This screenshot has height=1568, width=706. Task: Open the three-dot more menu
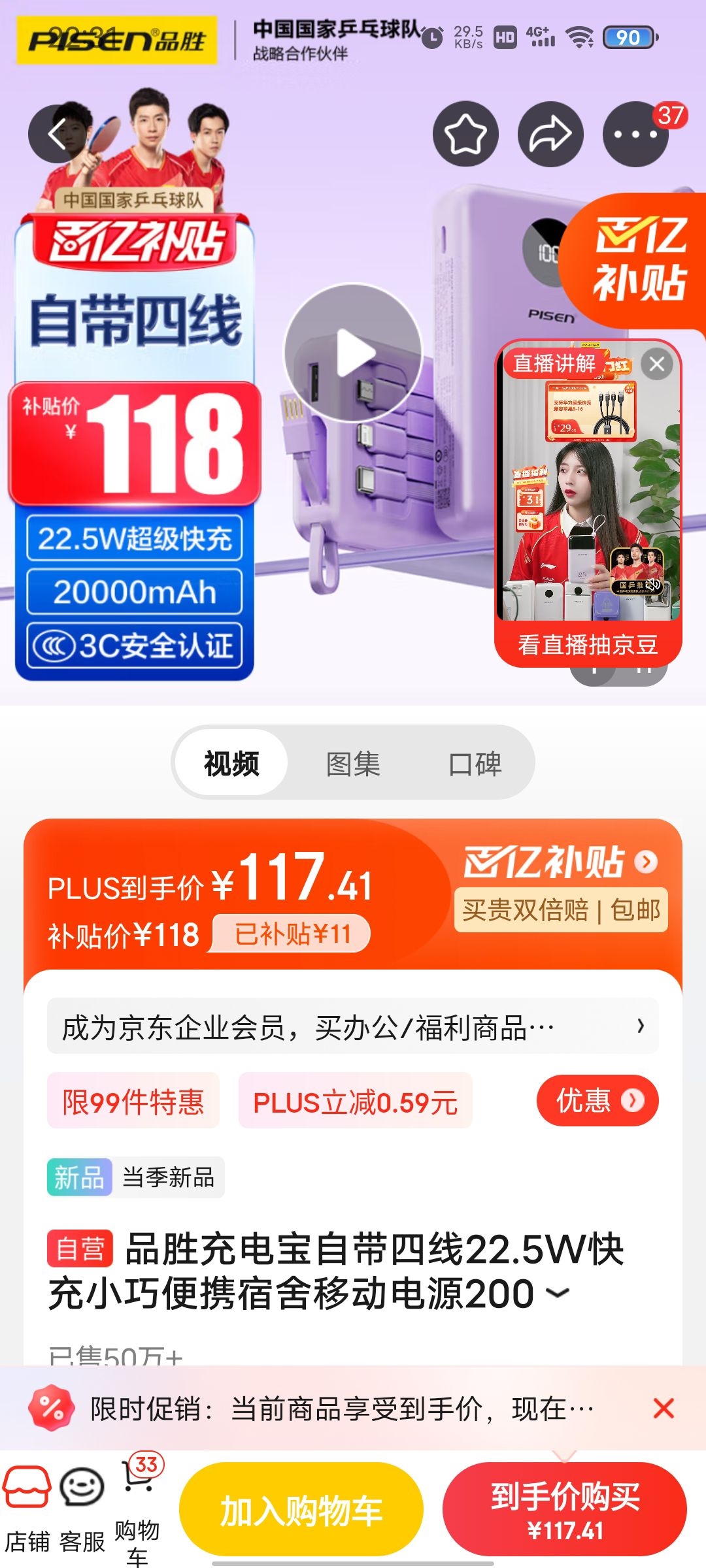pos(635,135)
